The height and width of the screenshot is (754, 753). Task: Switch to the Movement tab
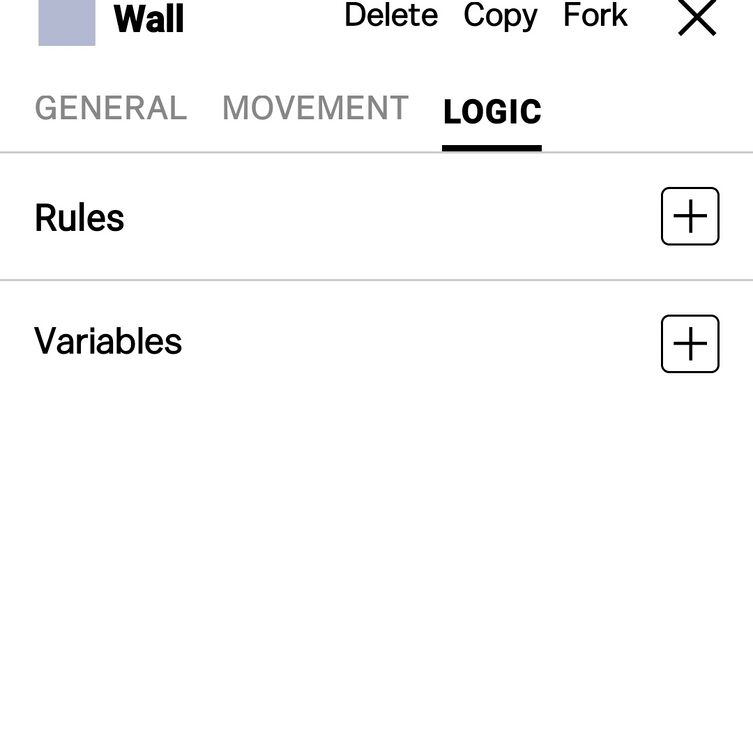coord(315,108)
